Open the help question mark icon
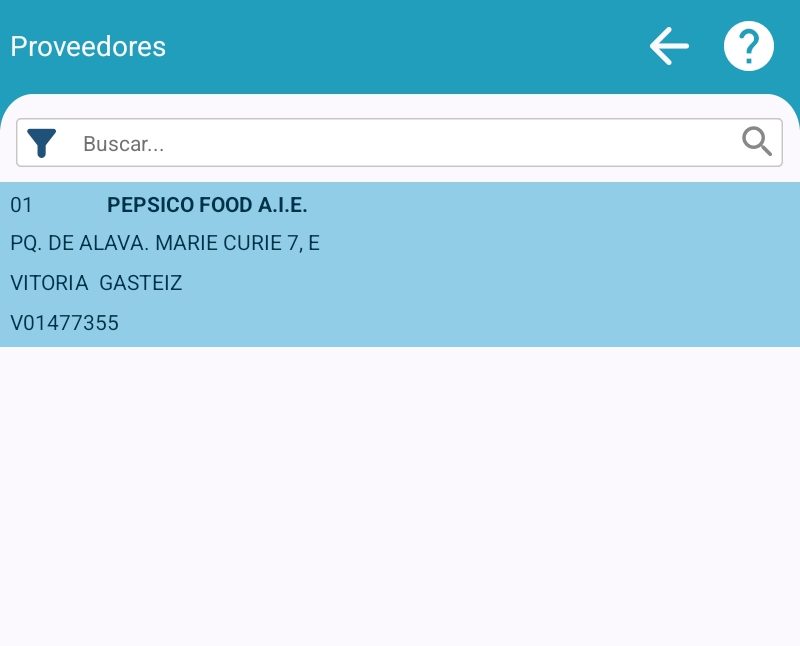The image size is (800, 646). tap(749, 46)
